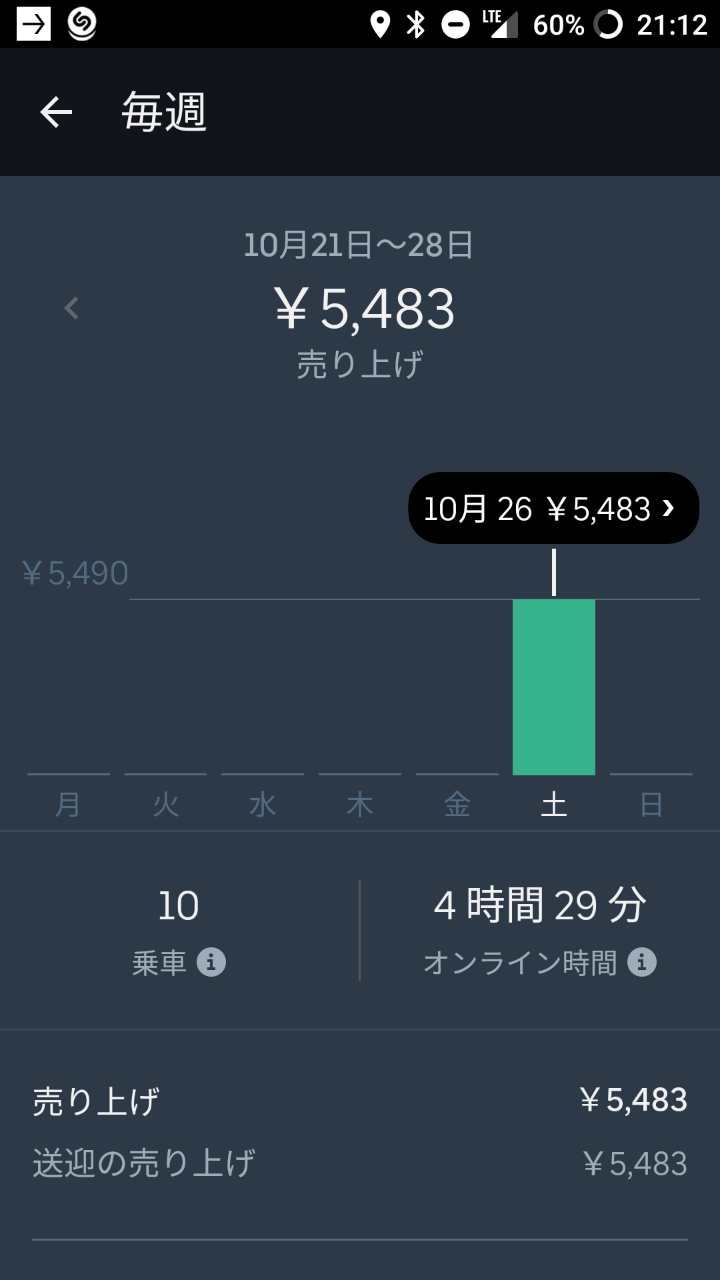Screen dimensions: 720x1280
Task: Show info about オンライン時間
Action: (642, 963)
